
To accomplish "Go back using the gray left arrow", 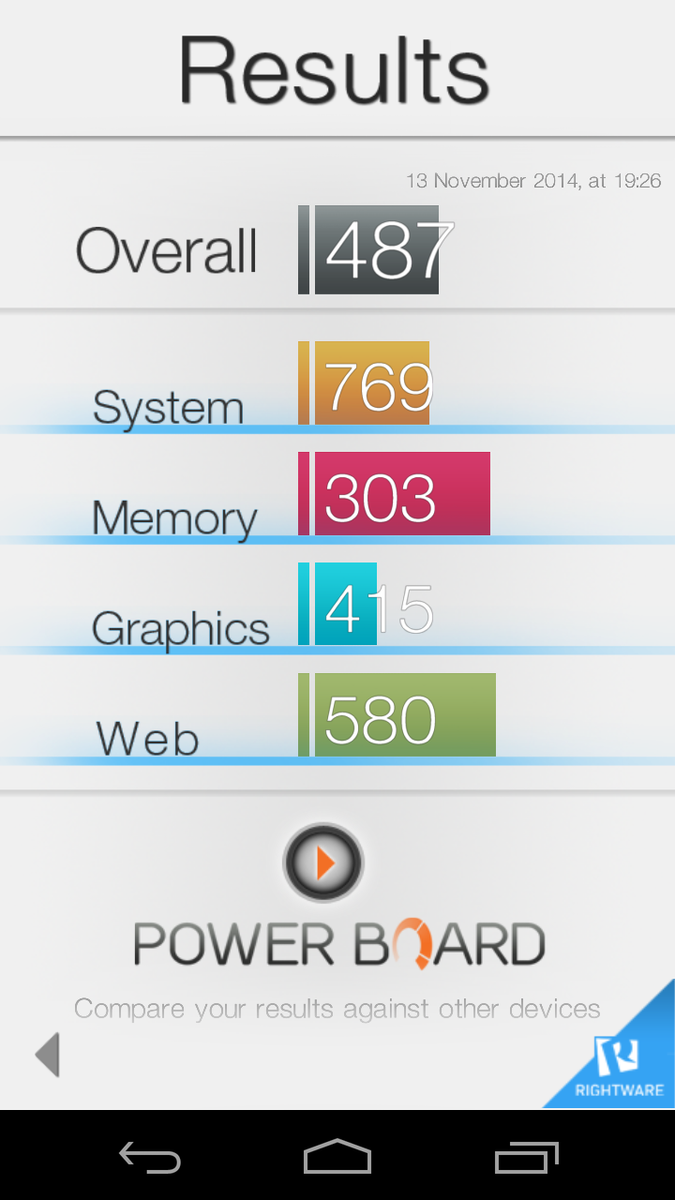I will tap(47, 1055).
